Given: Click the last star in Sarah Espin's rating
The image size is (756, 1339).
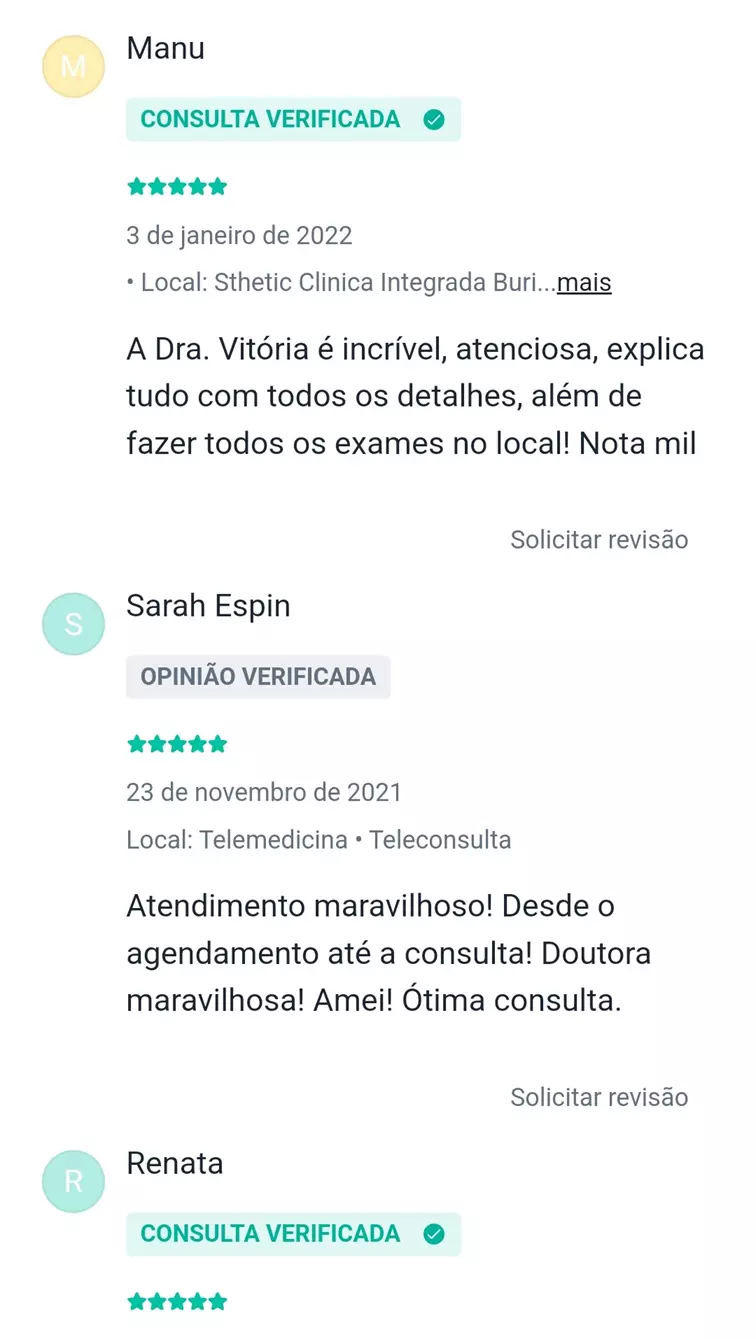Looking at the screenshot, I should 219,743.
